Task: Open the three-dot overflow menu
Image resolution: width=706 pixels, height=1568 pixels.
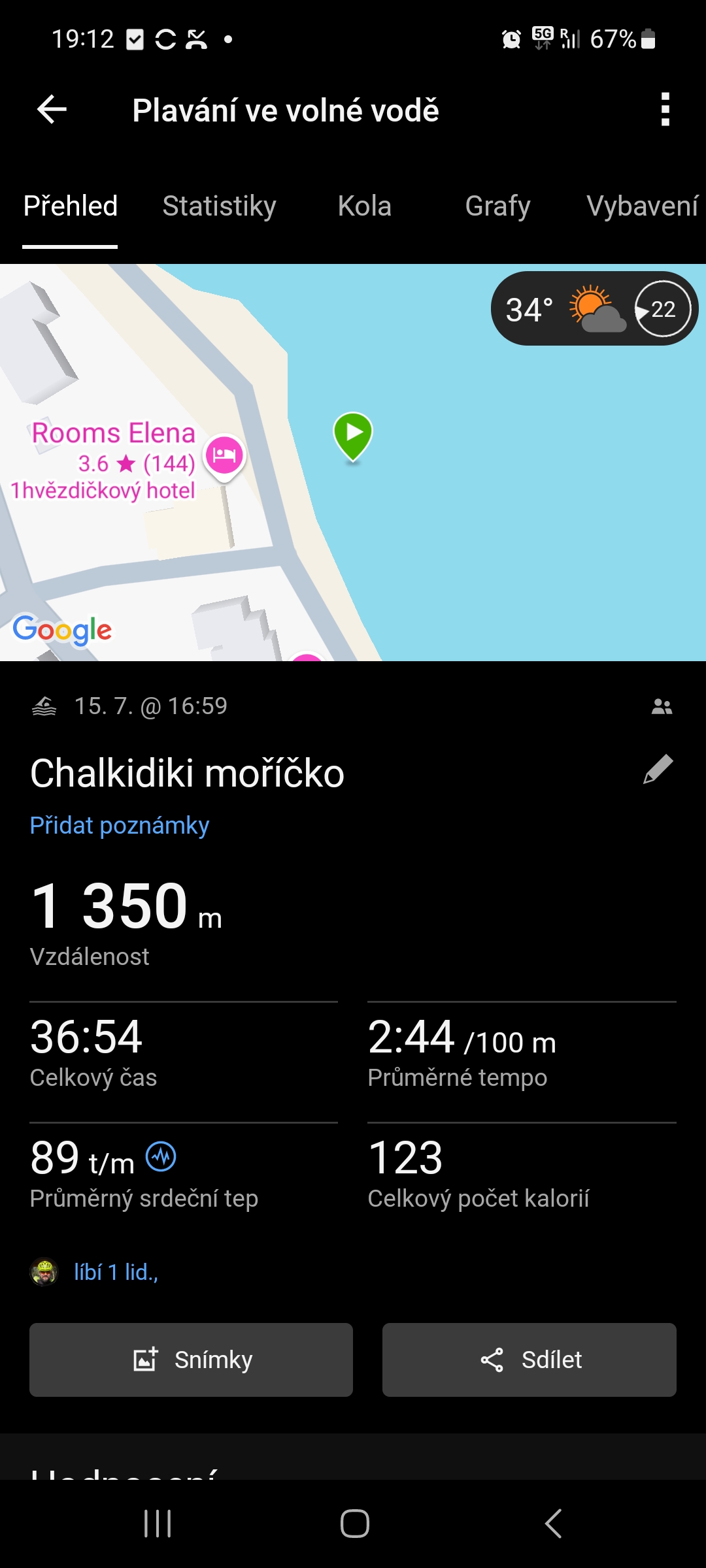Action: click(x=665, y=109)
